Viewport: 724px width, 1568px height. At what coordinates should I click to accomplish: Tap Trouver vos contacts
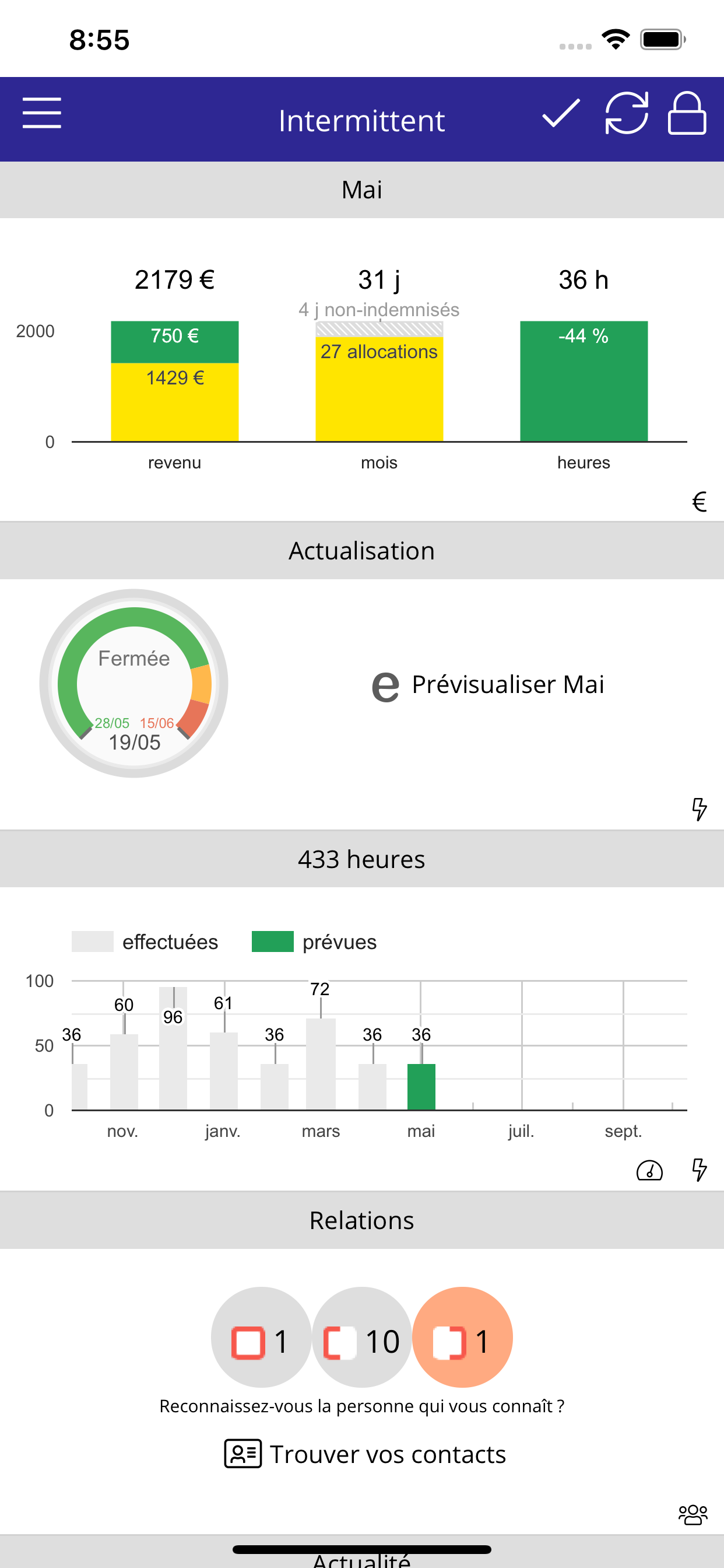365,1454
